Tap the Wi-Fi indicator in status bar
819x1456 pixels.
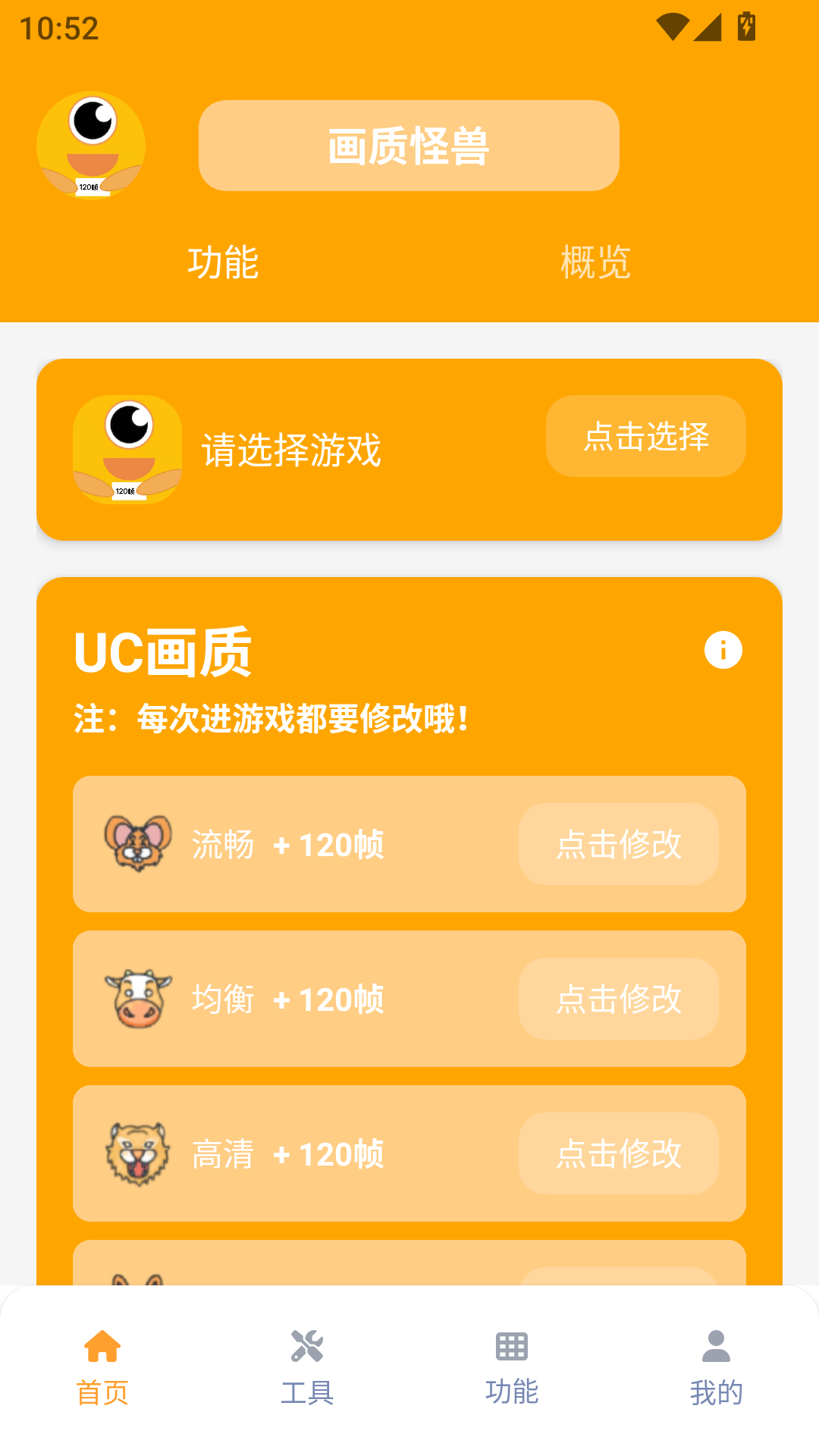pyautogui.click(x=672, y=25)
